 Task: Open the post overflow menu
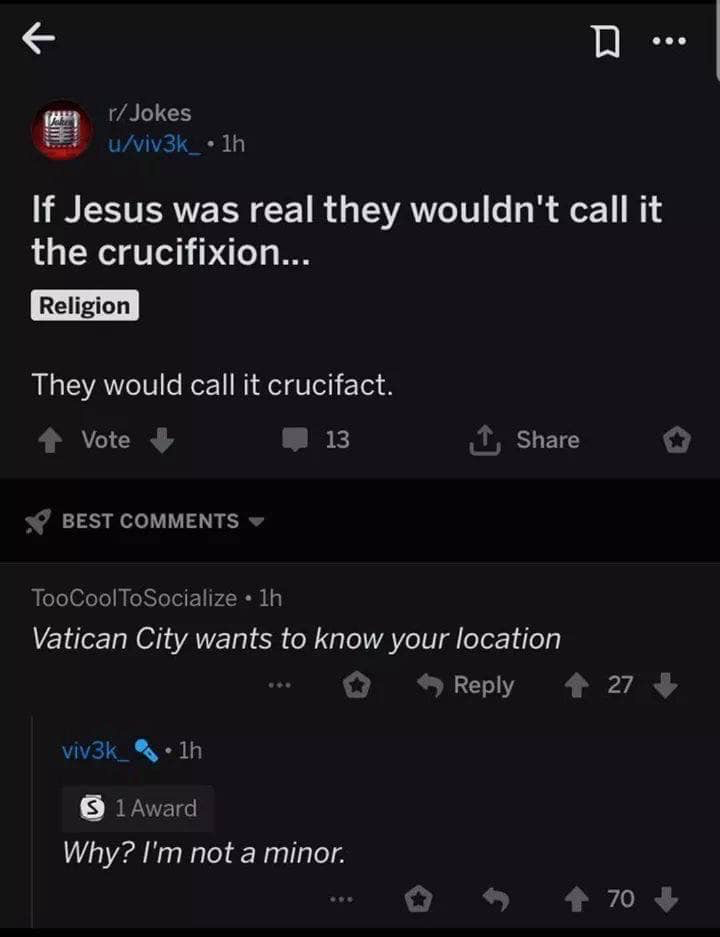pyautogui.click(x=668, y=41)
